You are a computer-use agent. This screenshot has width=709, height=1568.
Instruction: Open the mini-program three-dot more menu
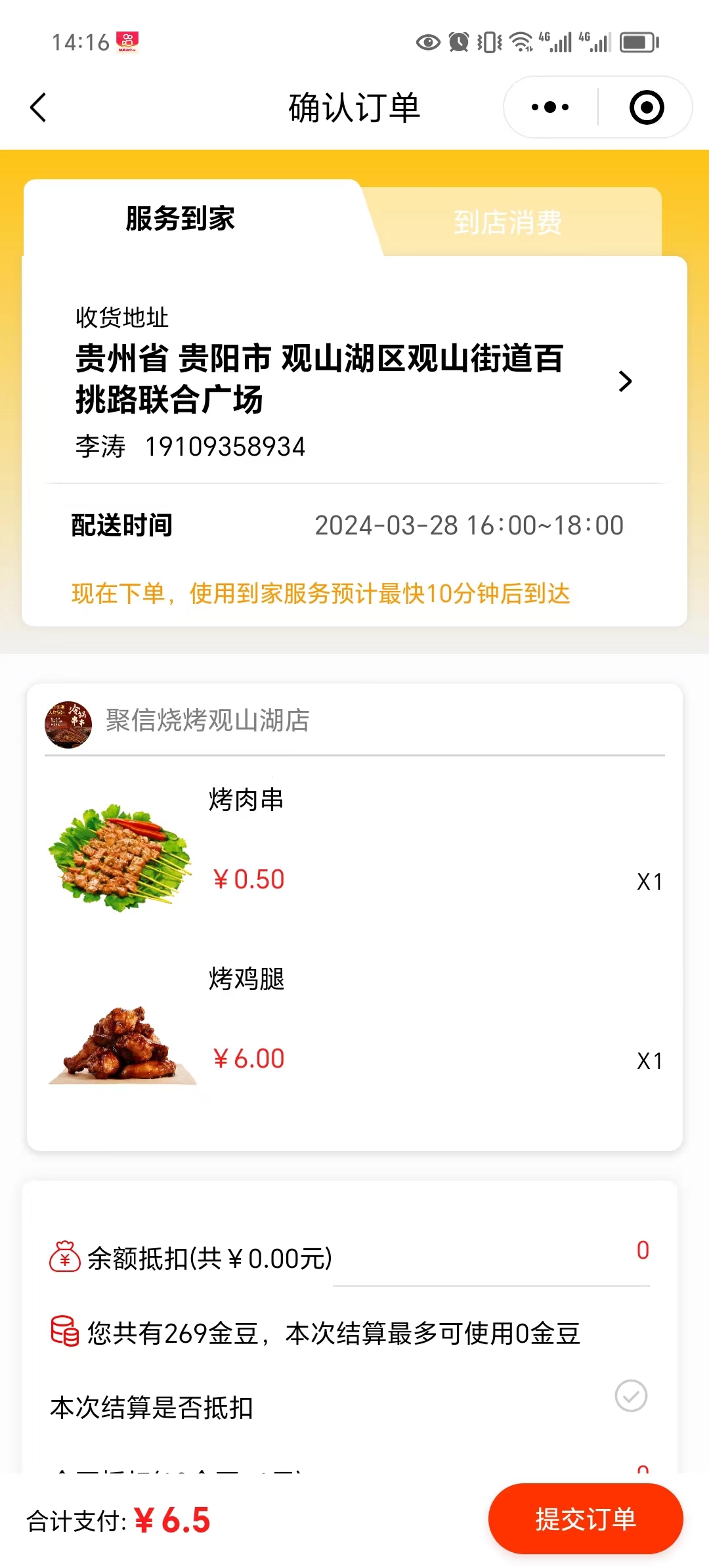[551, 105]
